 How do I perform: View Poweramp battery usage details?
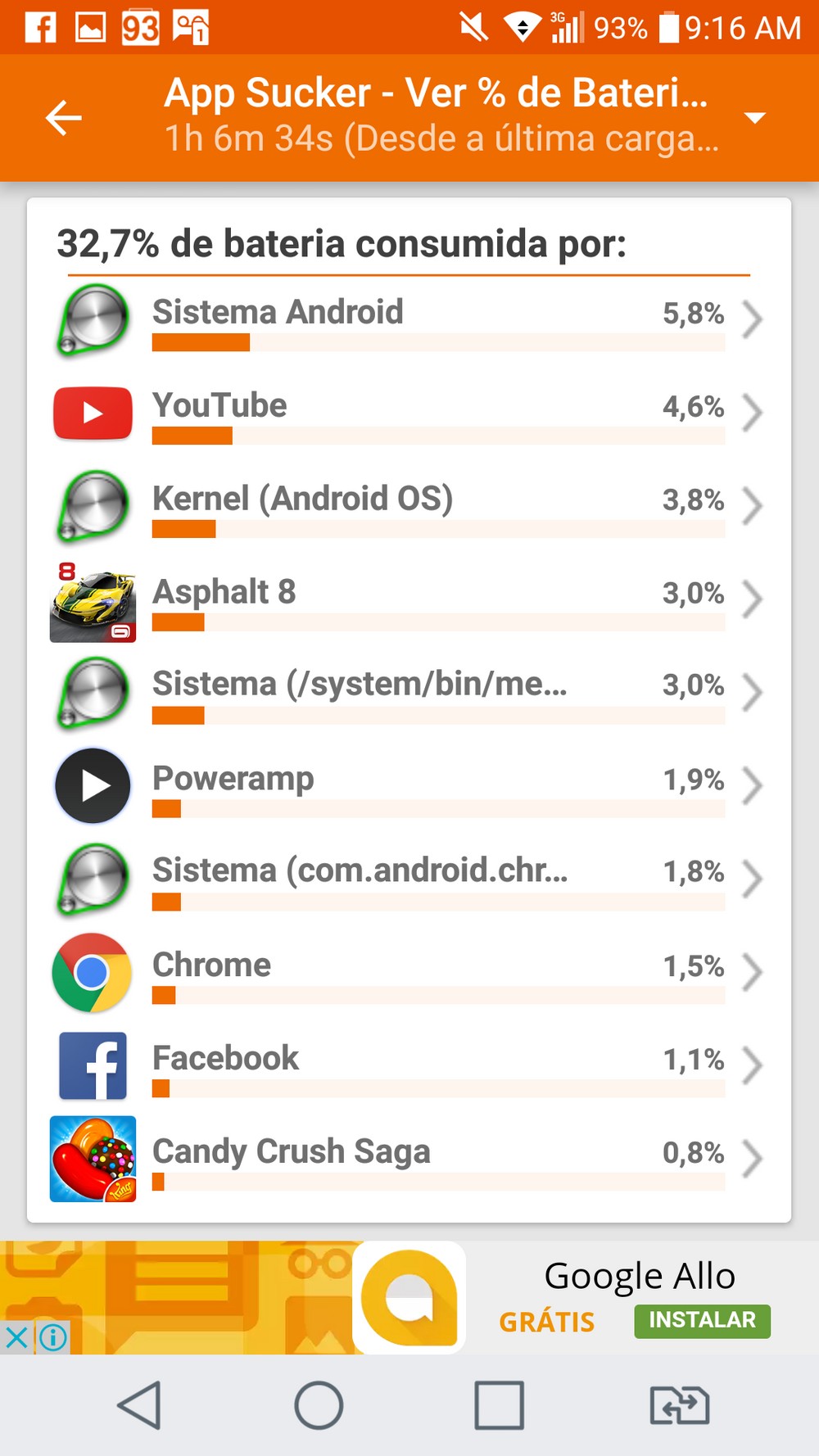point(409,785)
